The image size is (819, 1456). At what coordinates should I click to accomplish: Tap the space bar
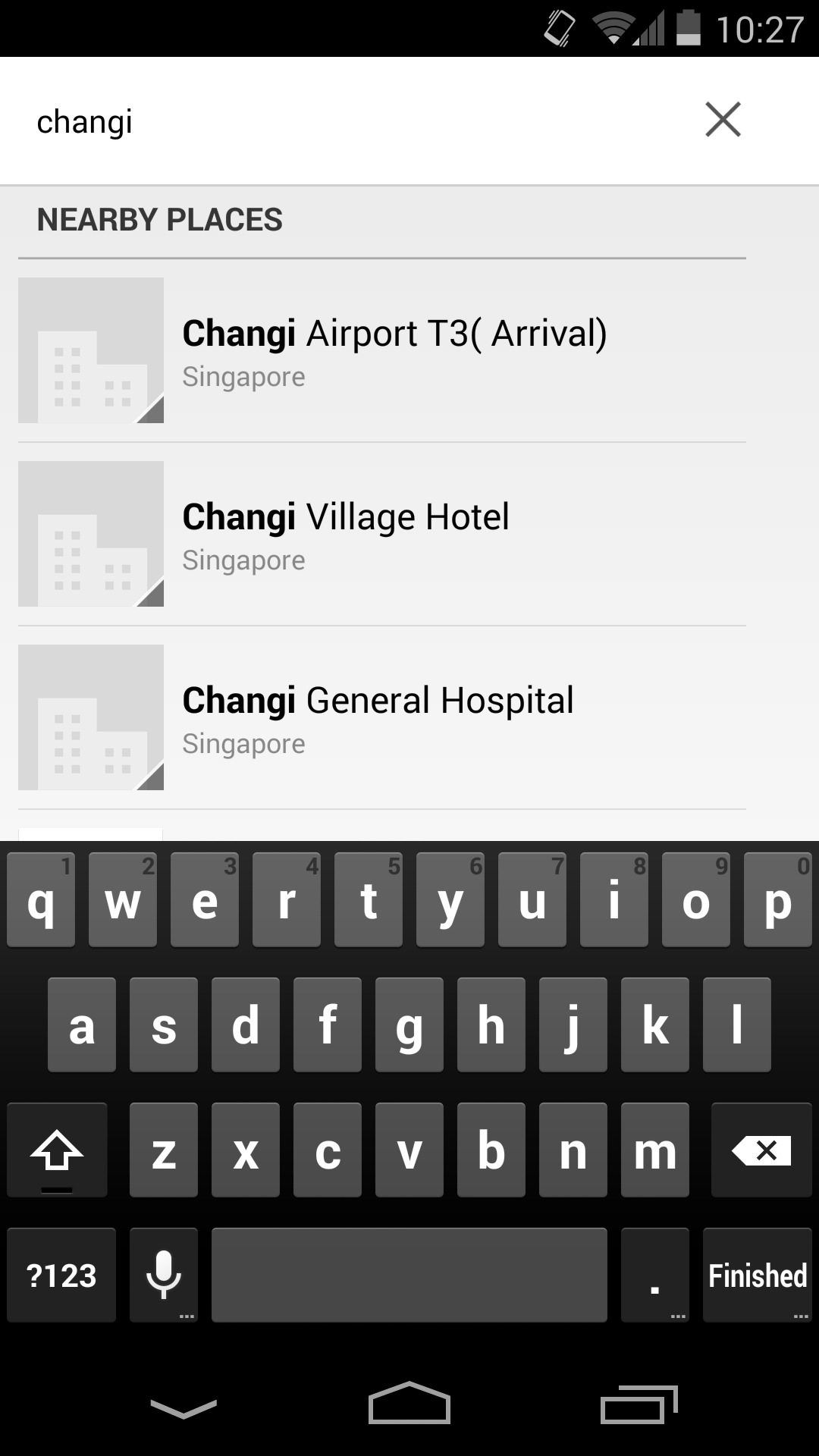coord(409,1275)
